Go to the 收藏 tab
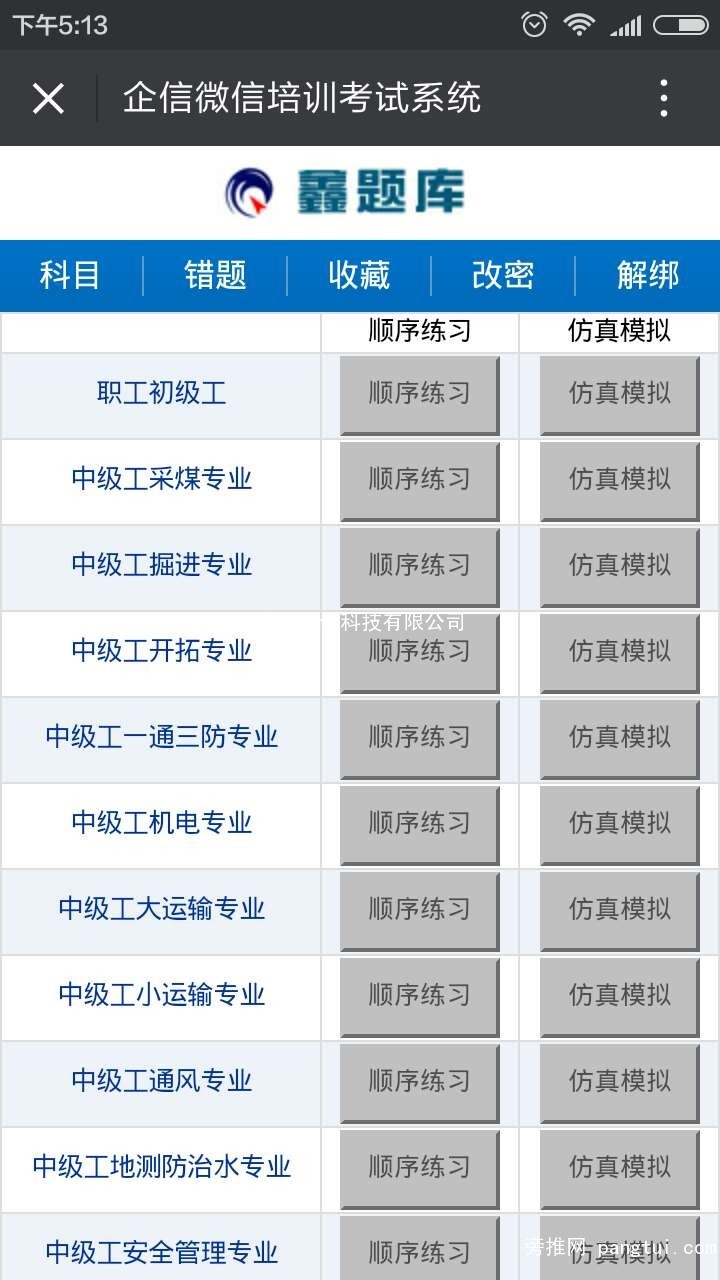This screenshot has height=1280, width=720. point(359,275)
